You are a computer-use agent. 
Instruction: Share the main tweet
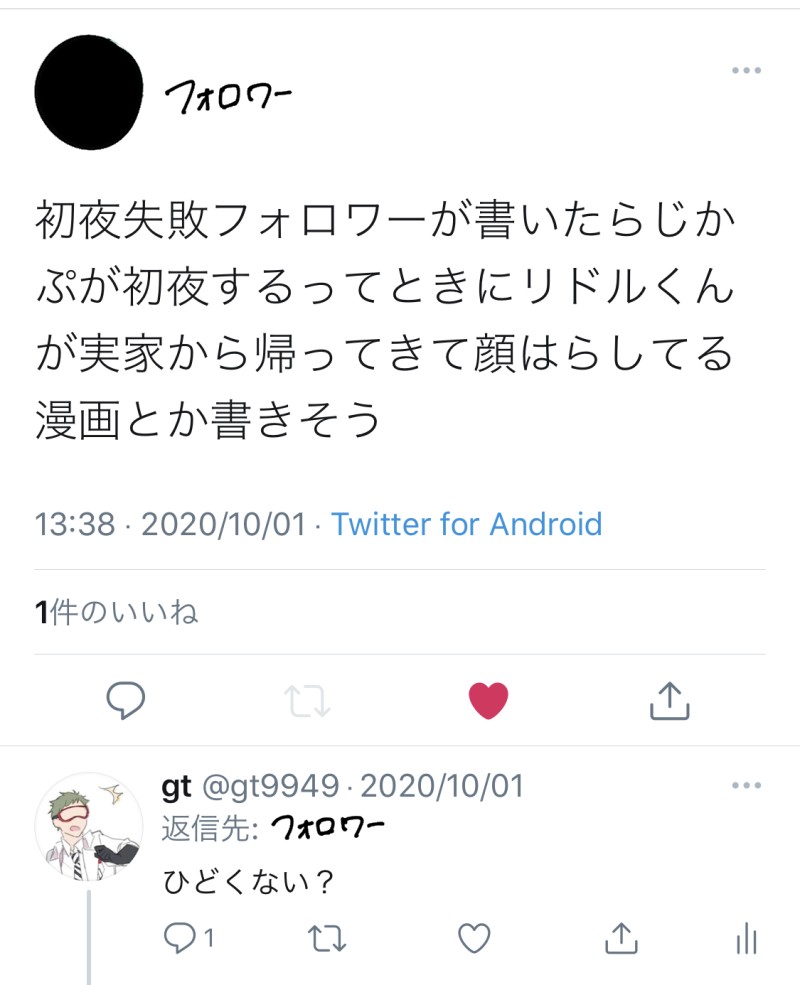(670, 700)
